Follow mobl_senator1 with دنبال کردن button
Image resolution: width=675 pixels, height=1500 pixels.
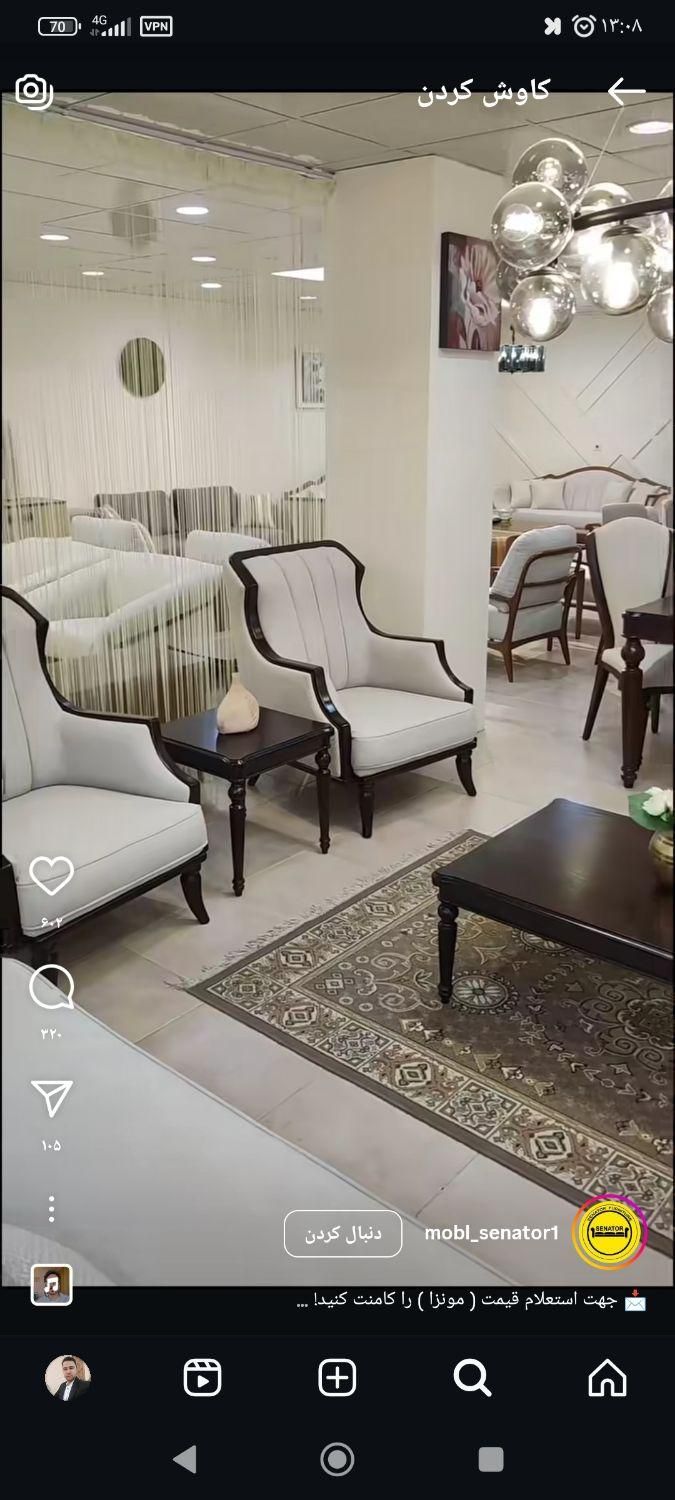tap(342, 1233)
